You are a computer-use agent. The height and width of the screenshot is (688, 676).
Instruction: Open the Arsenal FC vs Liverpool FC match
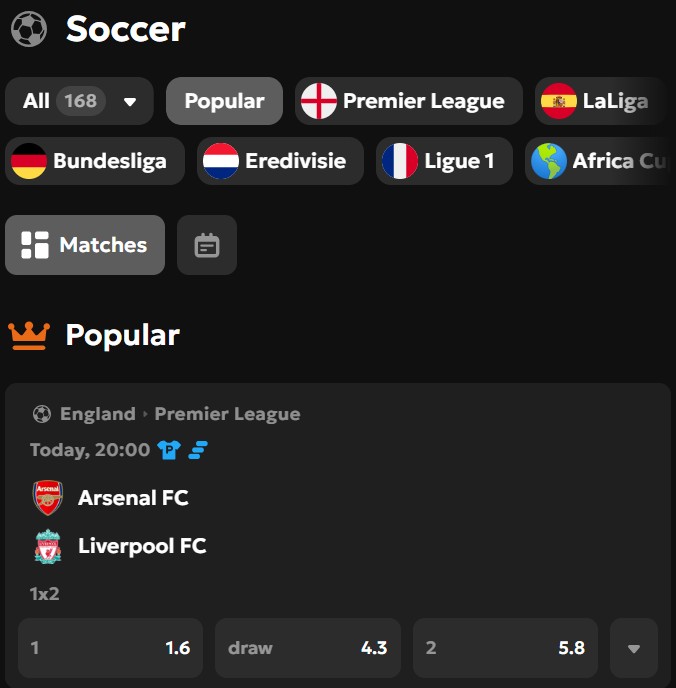coord(133,521)
